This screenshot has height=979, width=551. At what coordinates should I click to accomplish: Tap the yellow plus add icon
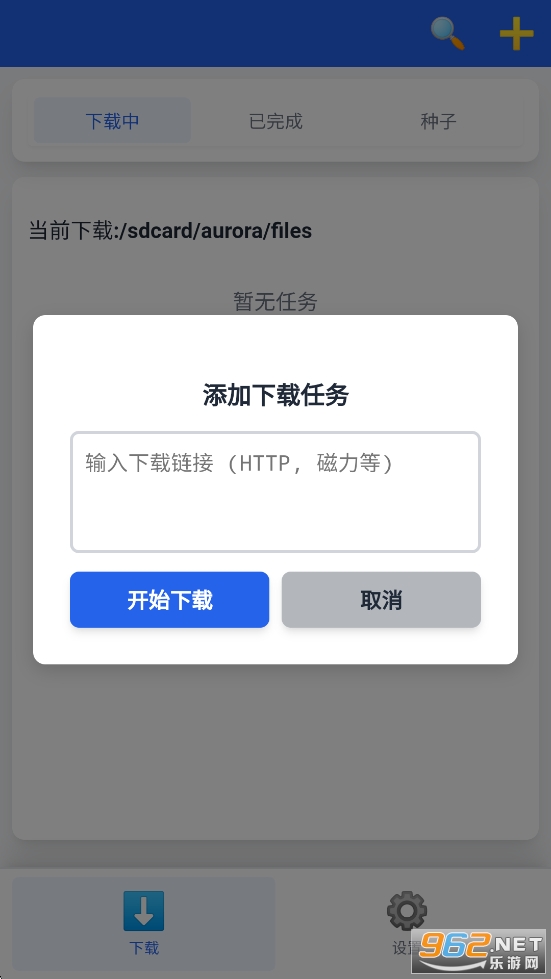517,34
